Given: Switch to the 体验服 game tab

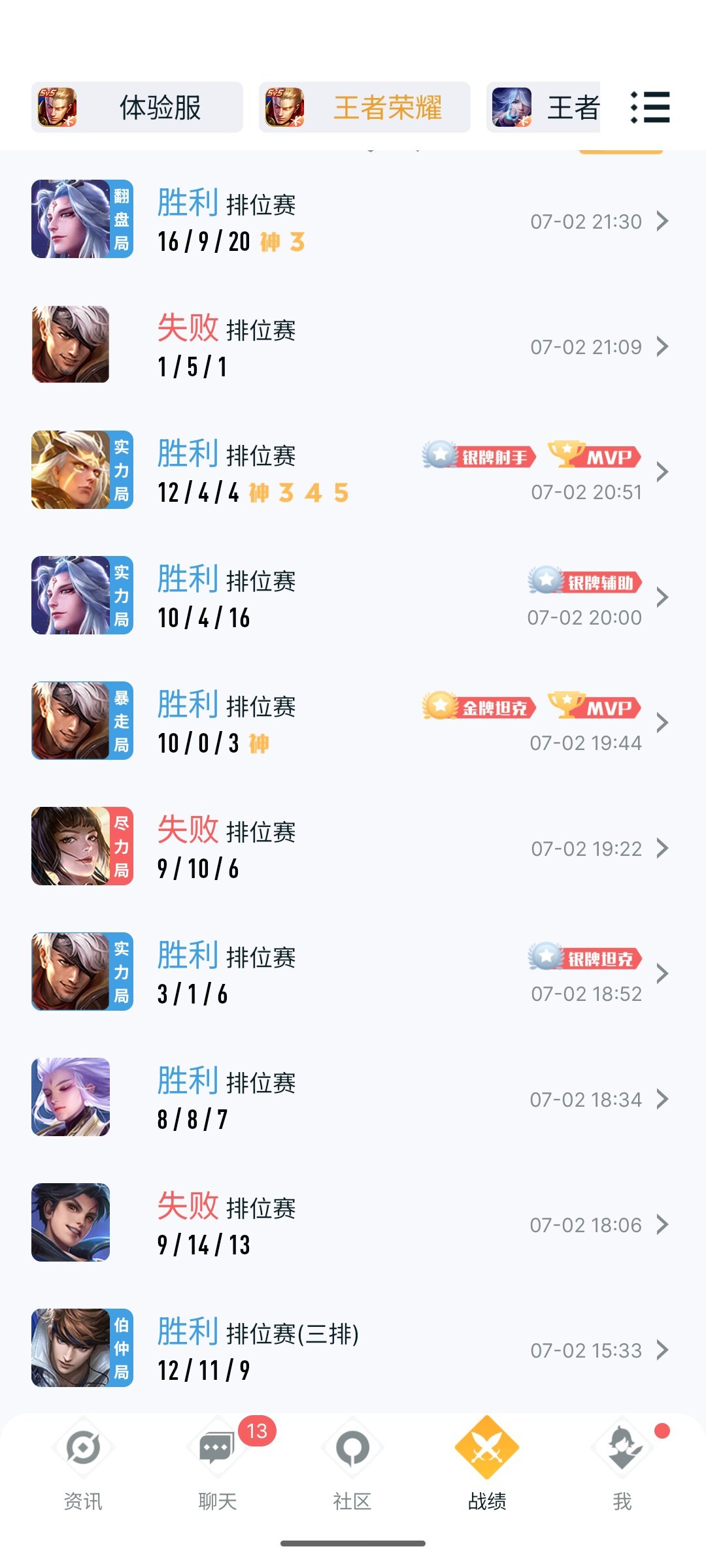Looking at the screenshot, I should [x=137, y=107].
